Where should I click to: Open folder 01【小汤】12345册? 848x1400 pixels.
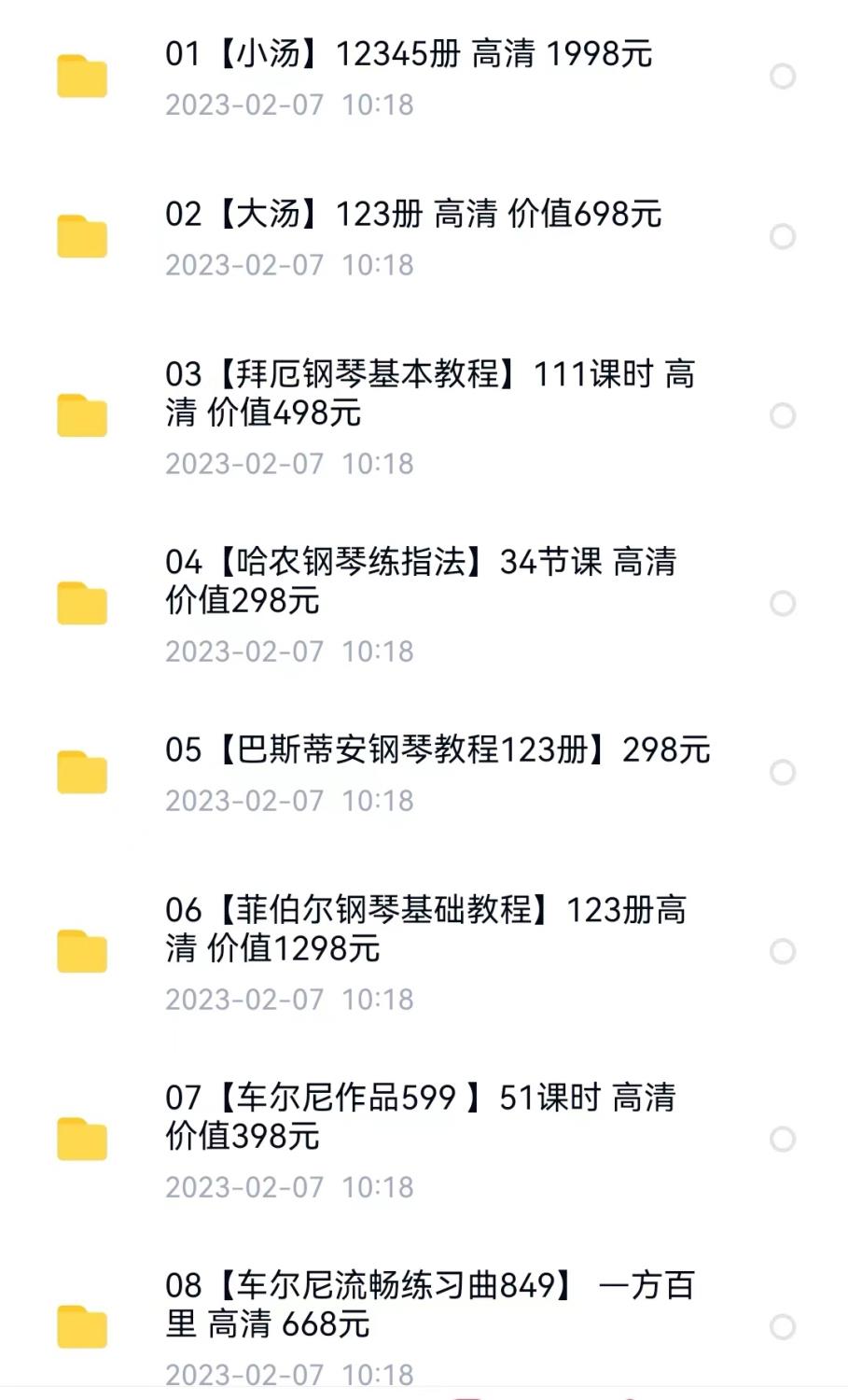[408, 55]
